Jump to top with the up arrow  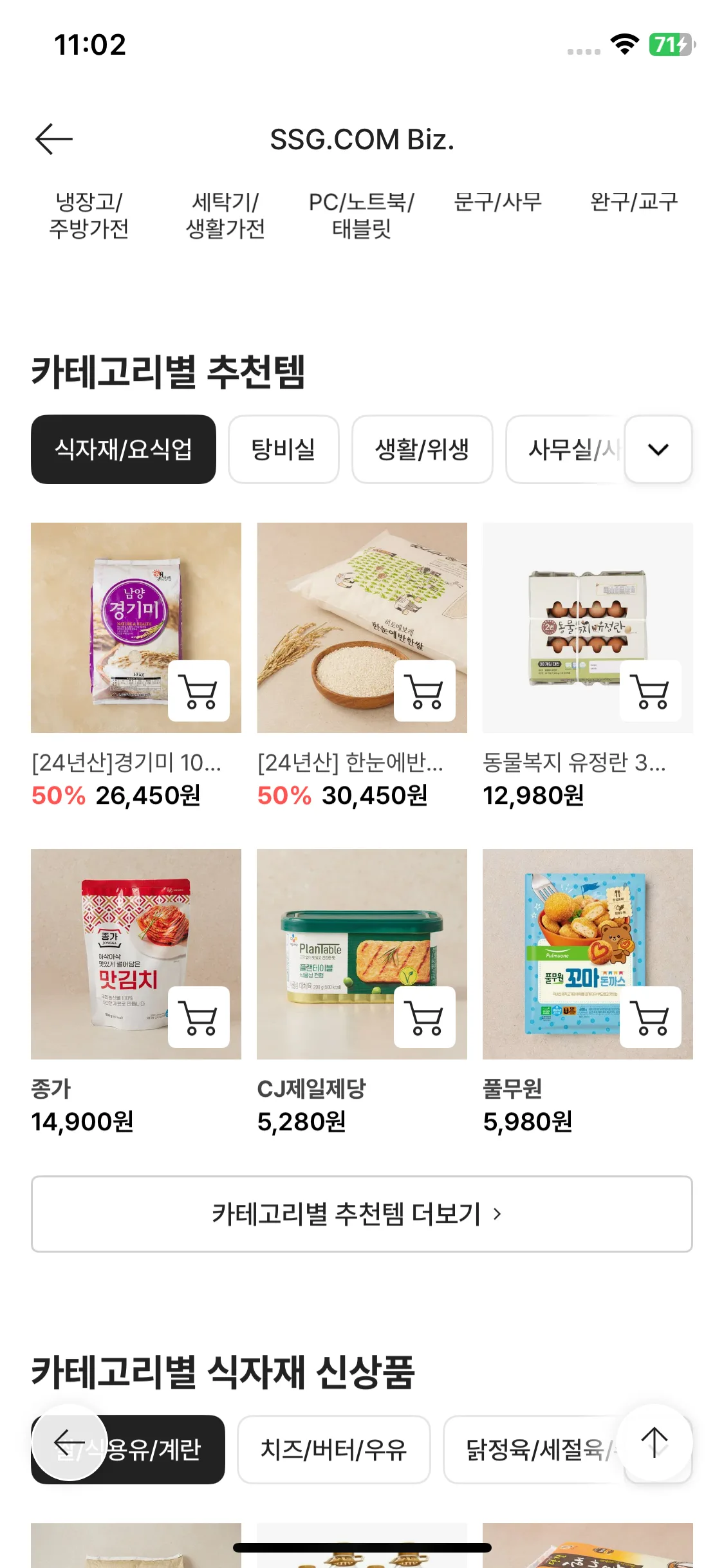[654, 1442]
